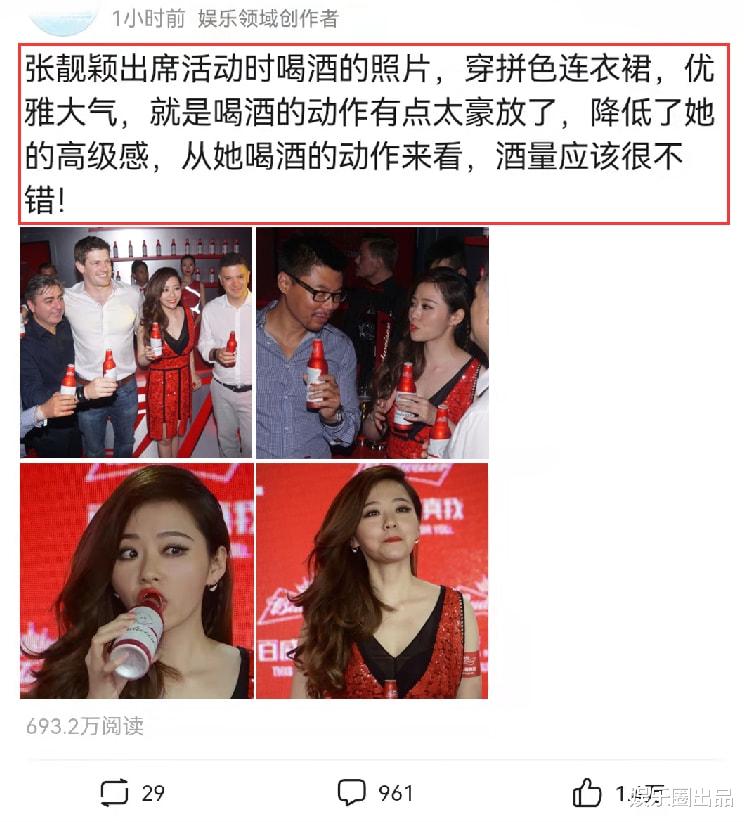Select the red-outlined post text block
Viewport: 744px width, 822px height.
click(x=370, y=127)
